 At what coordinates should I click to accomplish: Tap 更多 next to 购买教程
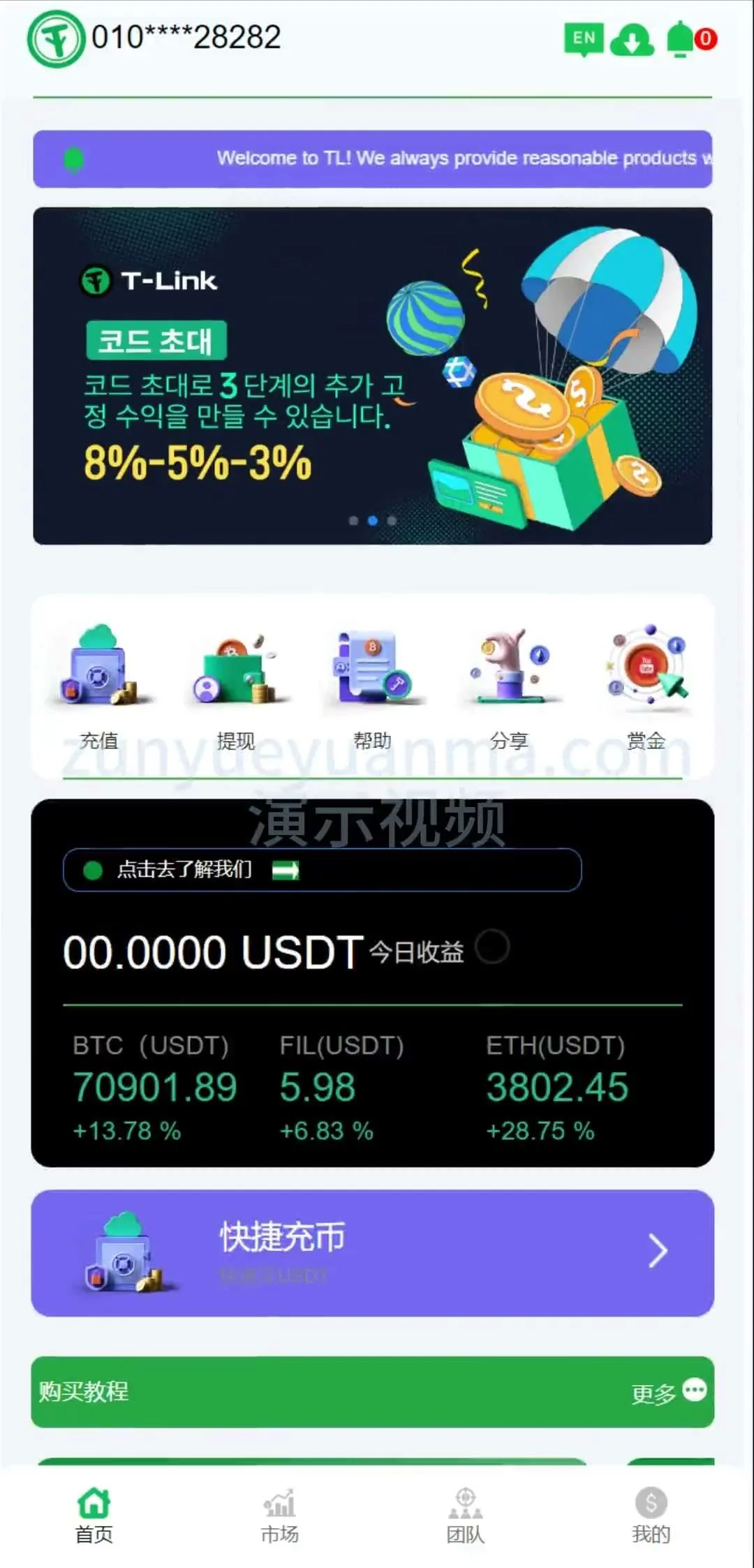coord(667,1392)
